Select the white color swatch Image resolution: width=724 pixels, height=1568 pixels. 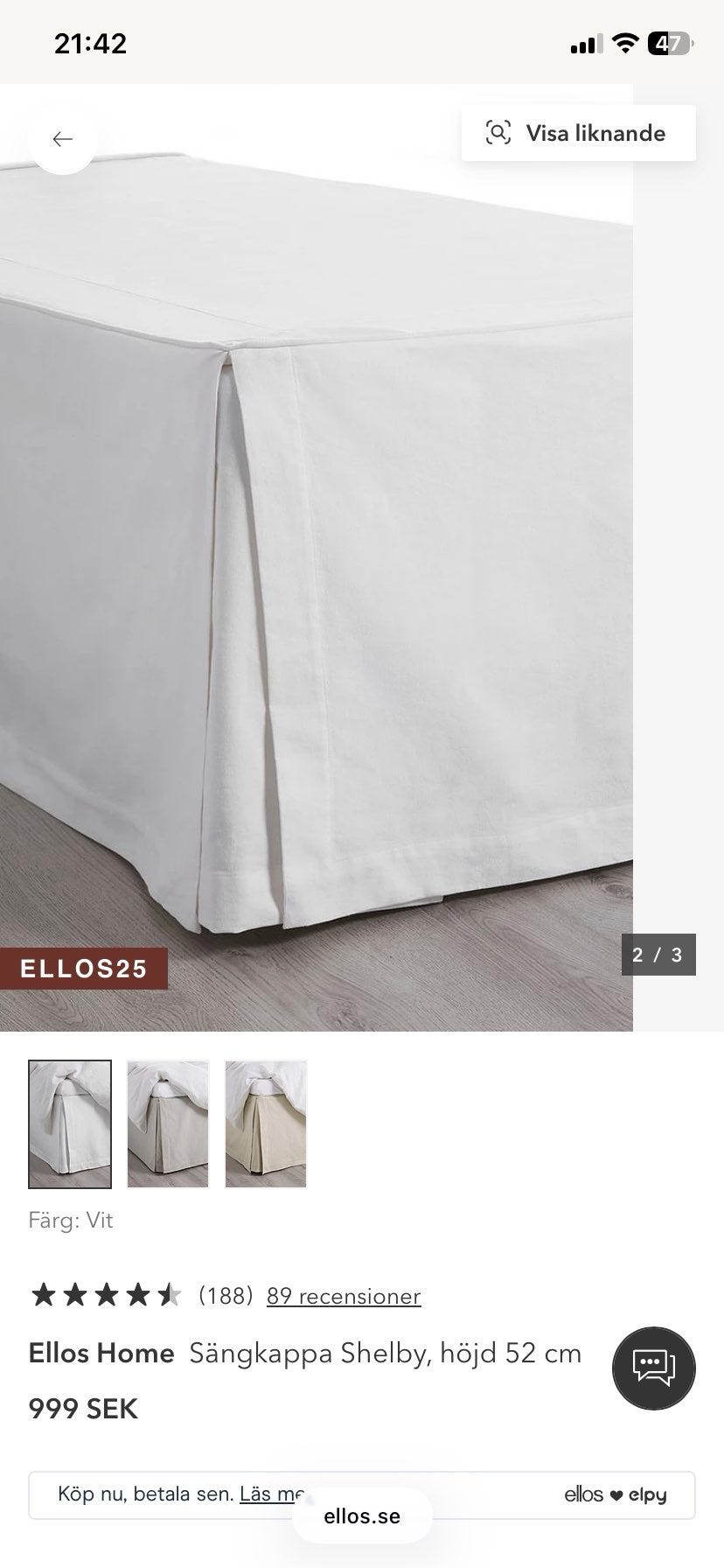click(70, 1124)
